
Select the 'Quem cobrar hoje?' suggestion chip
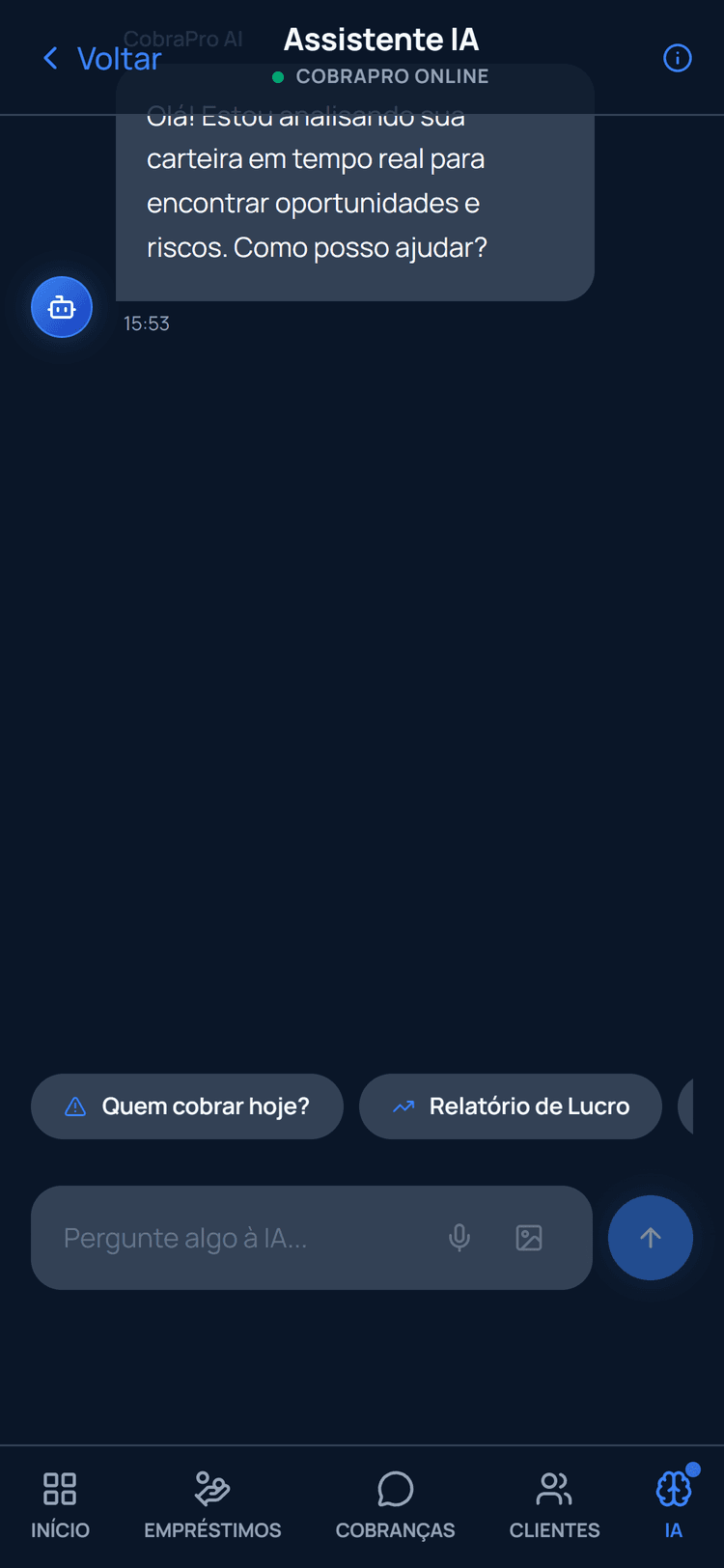[187, 1106]
